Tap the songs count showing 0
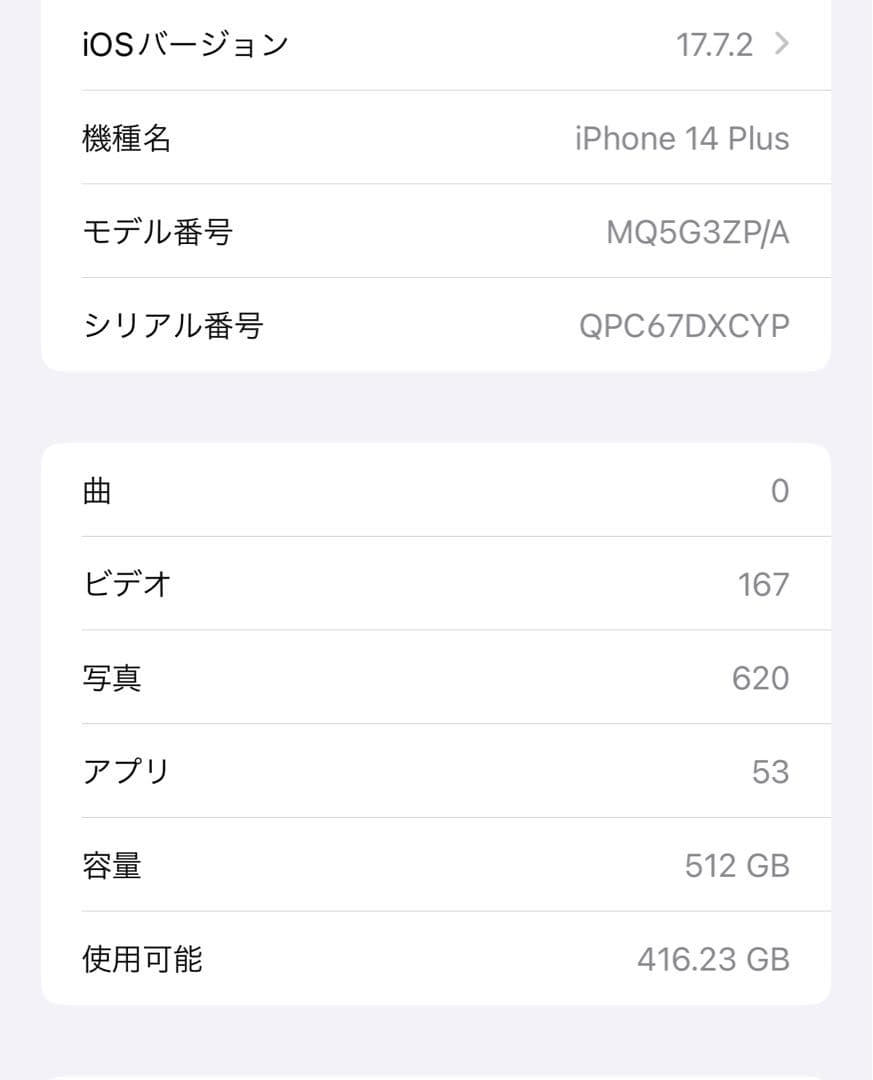The image size is (873, 1080). click(781, 490)
